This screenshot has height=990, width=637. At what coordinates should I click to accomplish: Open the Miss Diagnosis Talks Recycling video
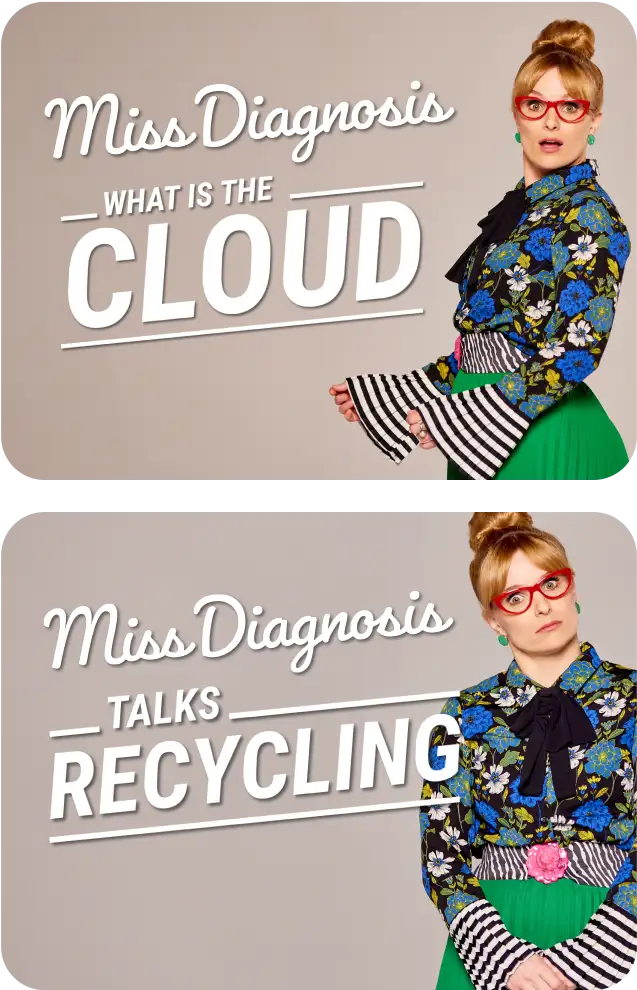(x=318, y=750)
